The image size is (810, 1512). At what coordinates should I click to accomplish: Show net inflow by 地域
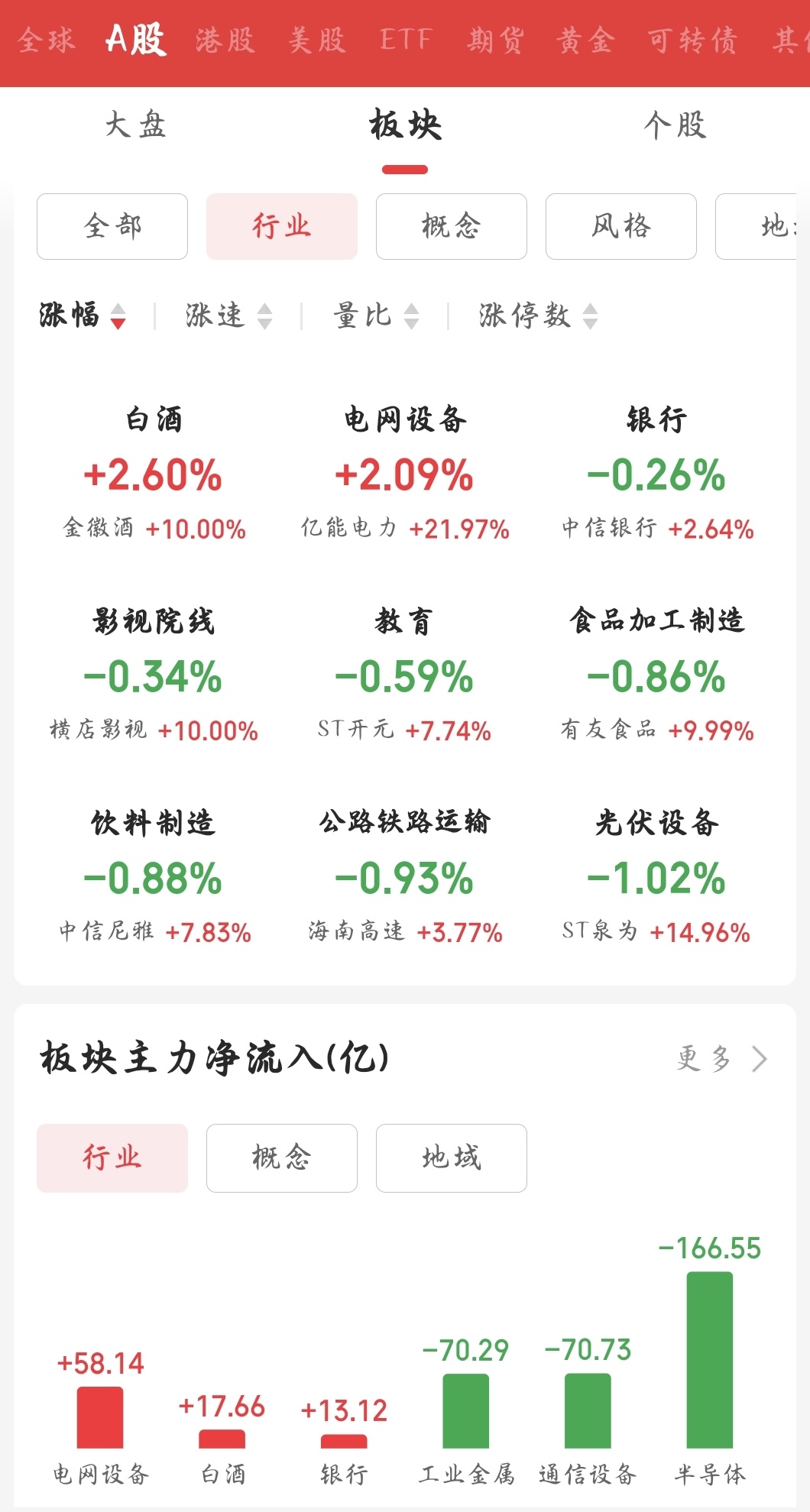tap(451, 1157)
